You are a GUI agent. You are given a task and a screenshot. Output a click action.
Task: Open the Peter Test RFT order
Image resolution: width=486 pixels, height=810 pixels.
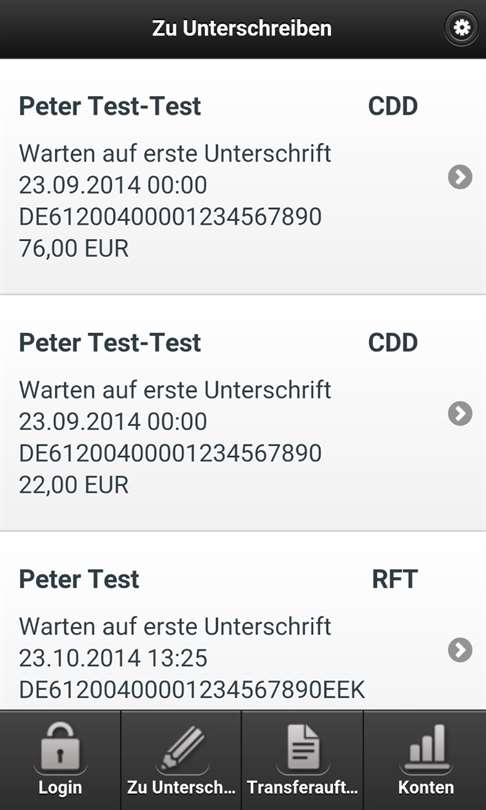click(x=243, y=621)
